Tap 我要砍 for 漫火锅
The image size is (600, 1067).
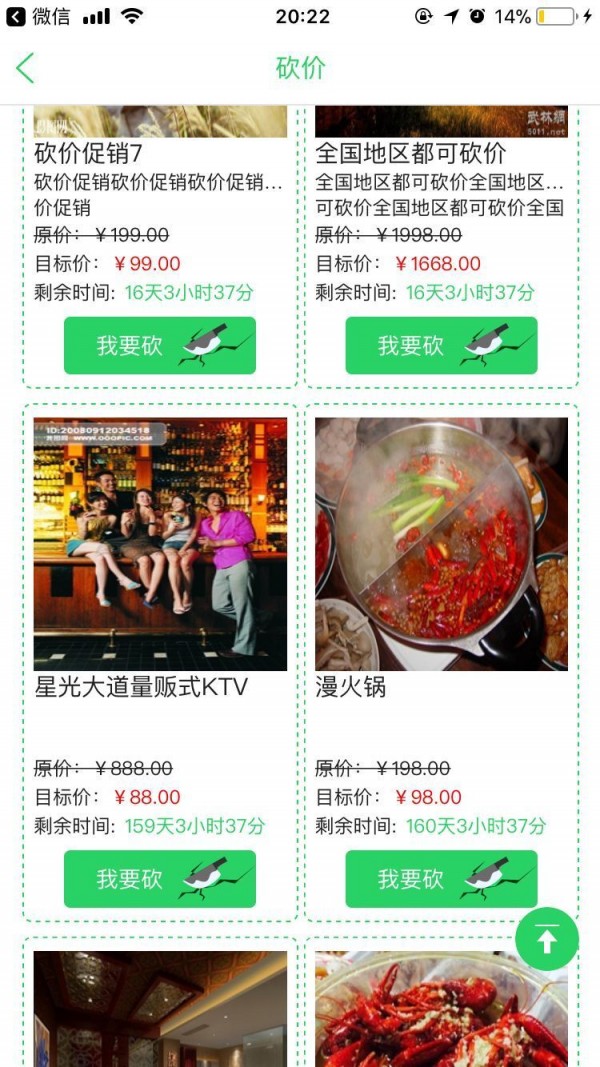coord(441,879)
